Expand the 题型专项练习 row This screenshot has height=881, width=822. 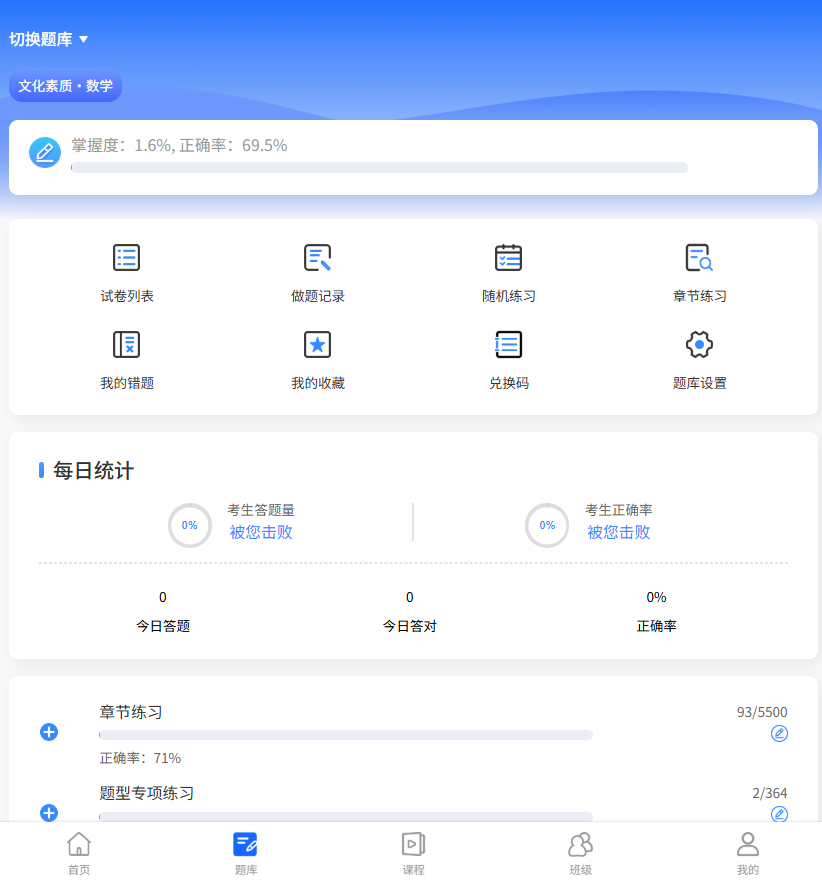[49, 812]
